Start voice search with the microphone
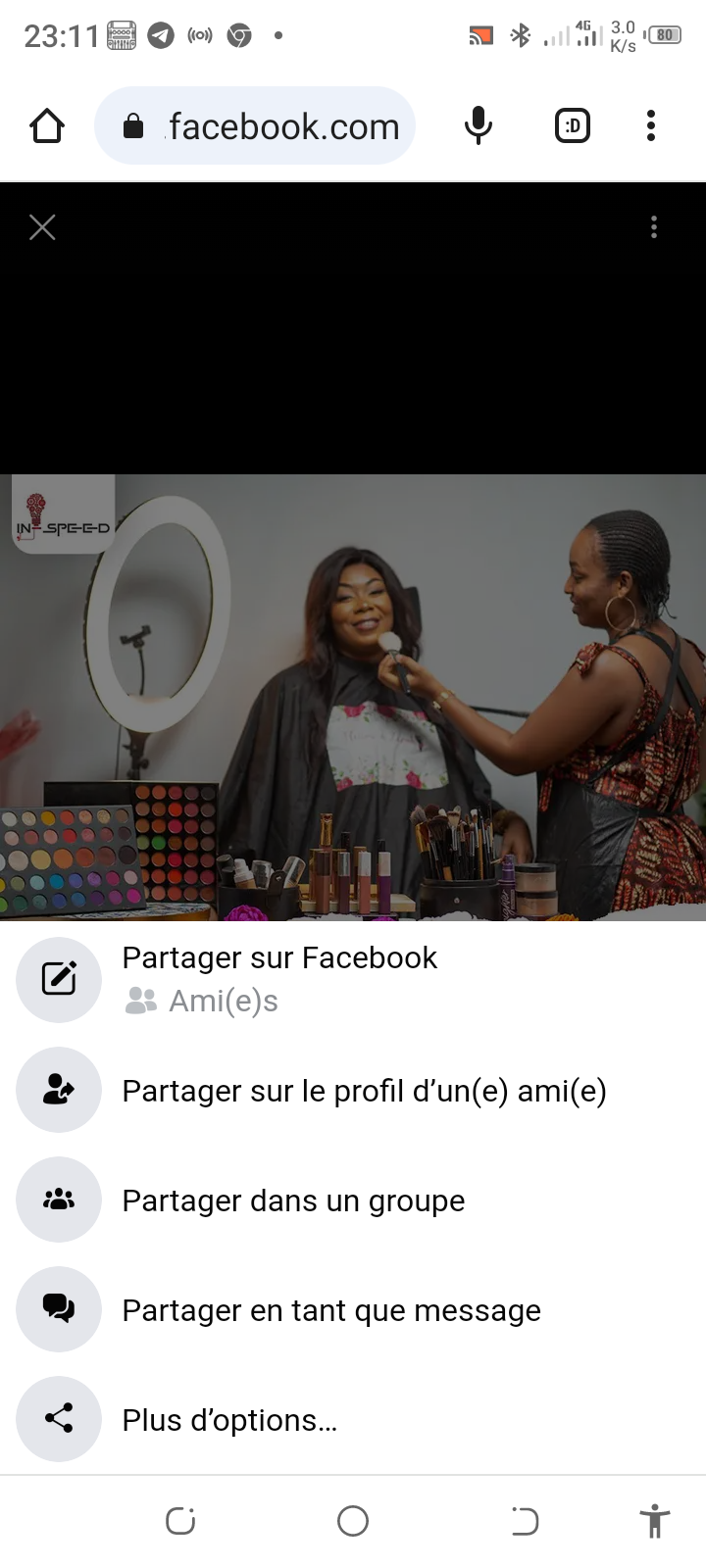 (x=478, y=126)
